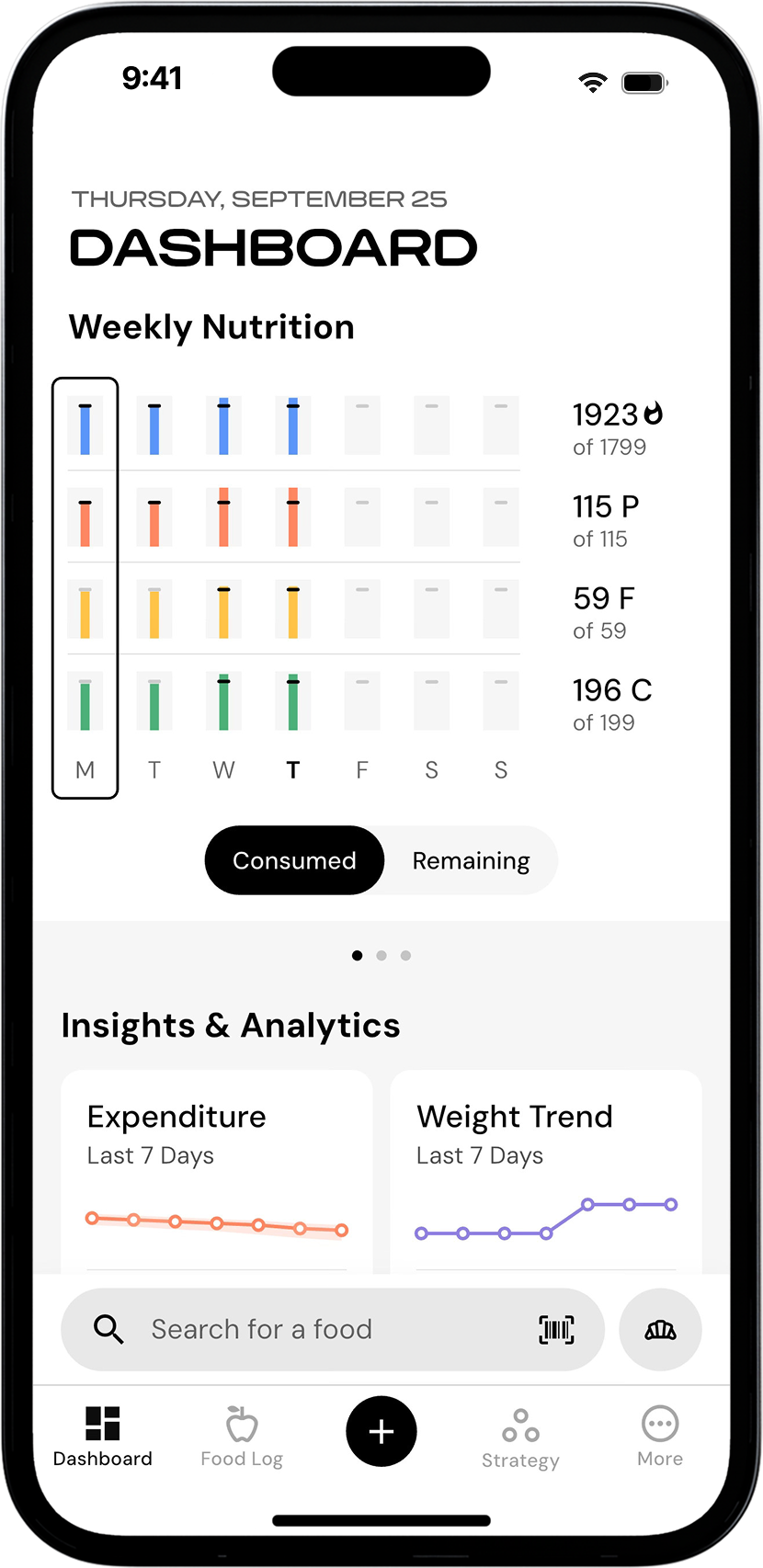The width and height of the screenshot is (763, 1568).
Task: Scan a barcode from search bar
Action: [556, 1329]
